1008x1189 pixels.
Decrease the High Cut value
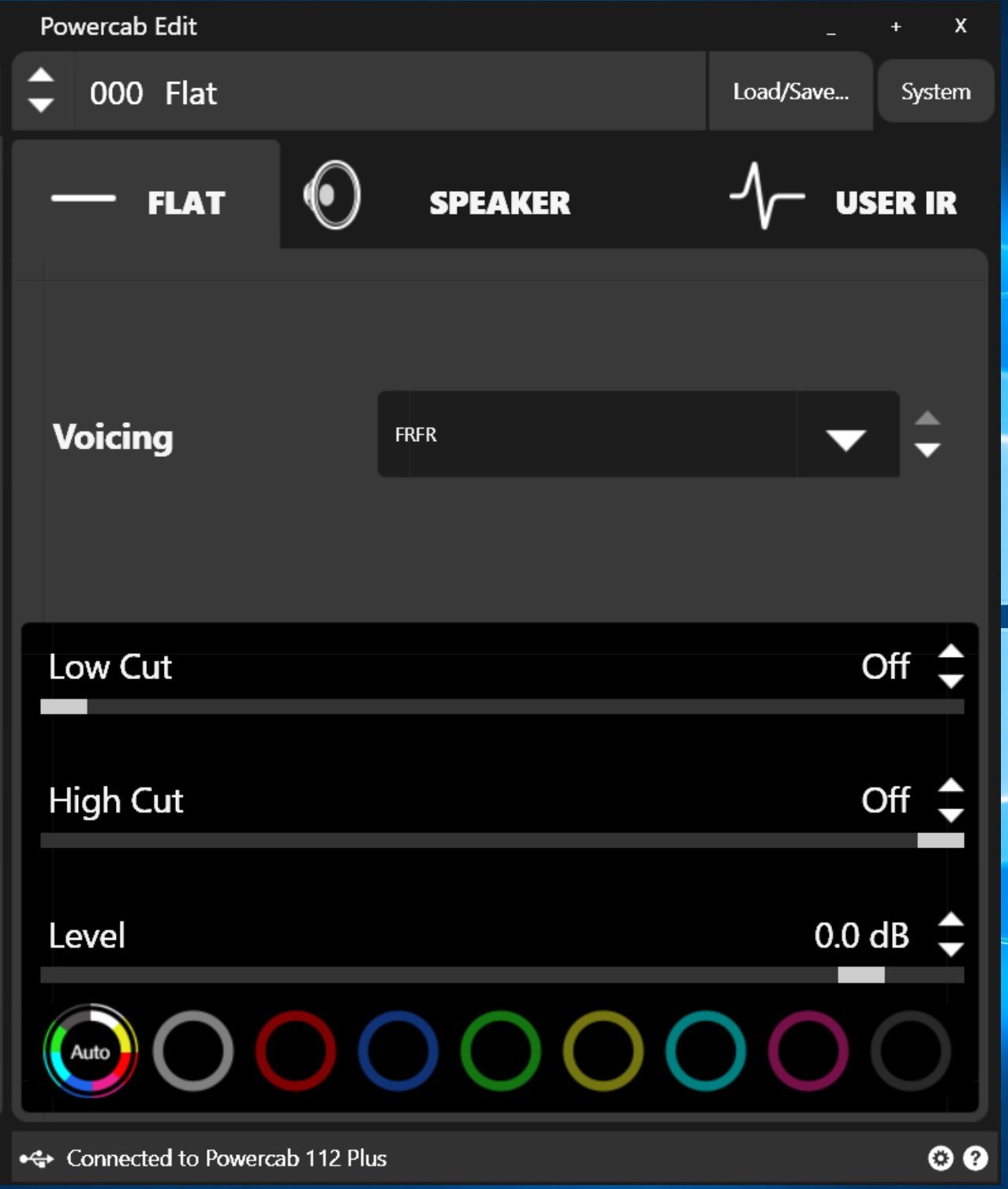(x=951, y=816)
